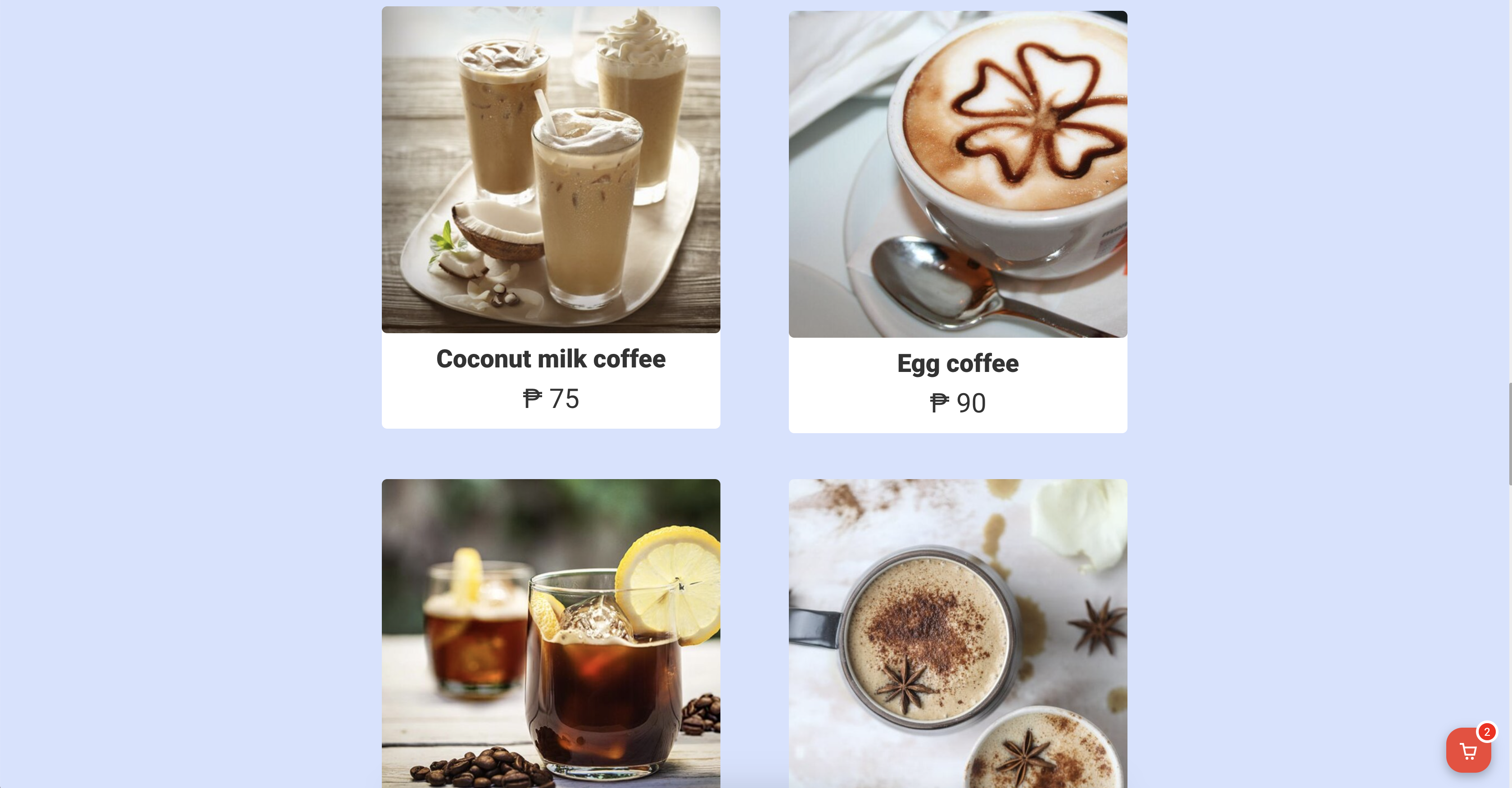Open the shopping cart with 2 items
Image resolution: width=1512 pixels, height=788 pixels.
coord(1468,751)
